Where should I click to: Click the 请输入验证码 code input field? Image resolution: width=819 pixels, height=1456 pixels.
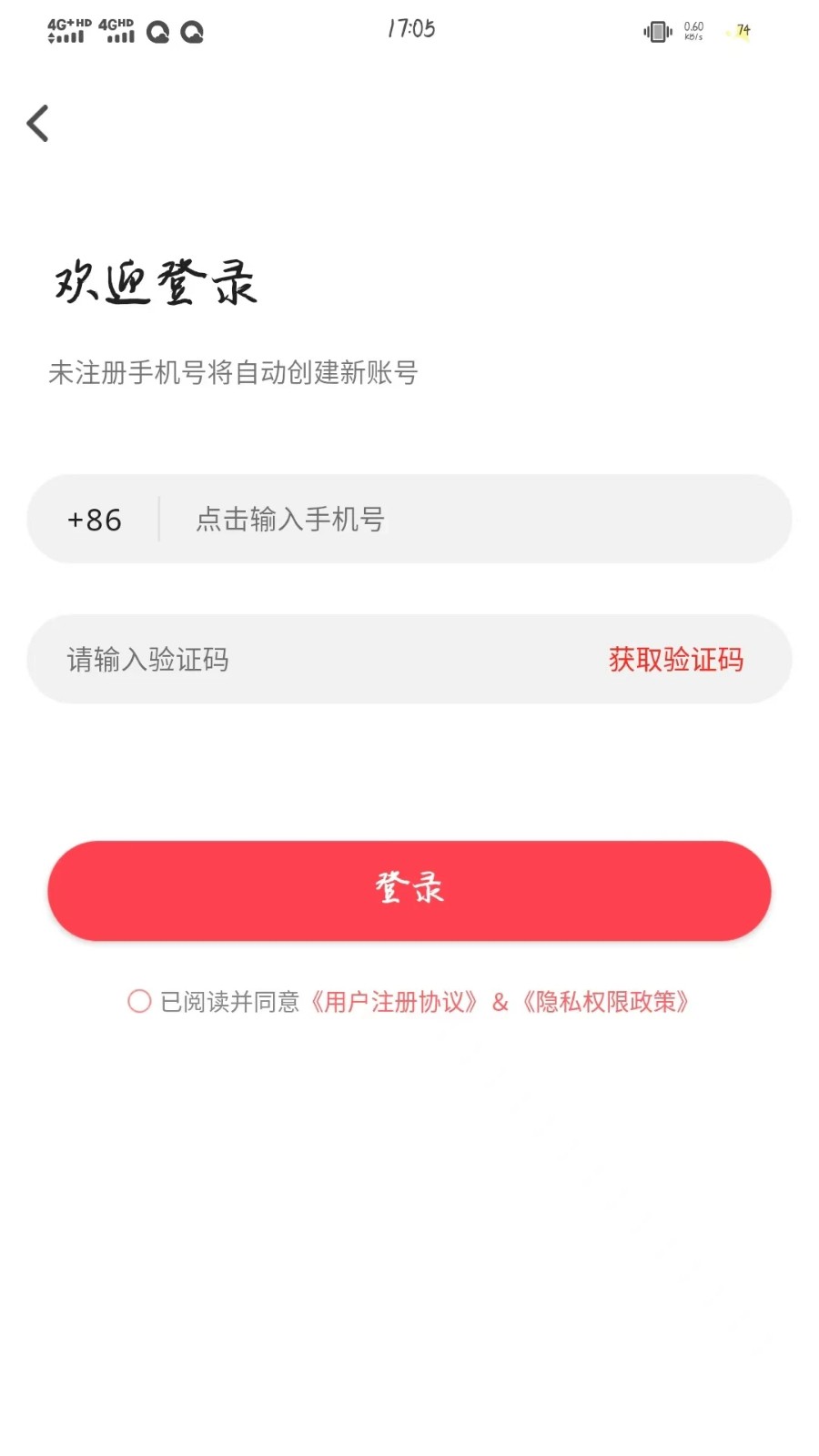[273, 659]
